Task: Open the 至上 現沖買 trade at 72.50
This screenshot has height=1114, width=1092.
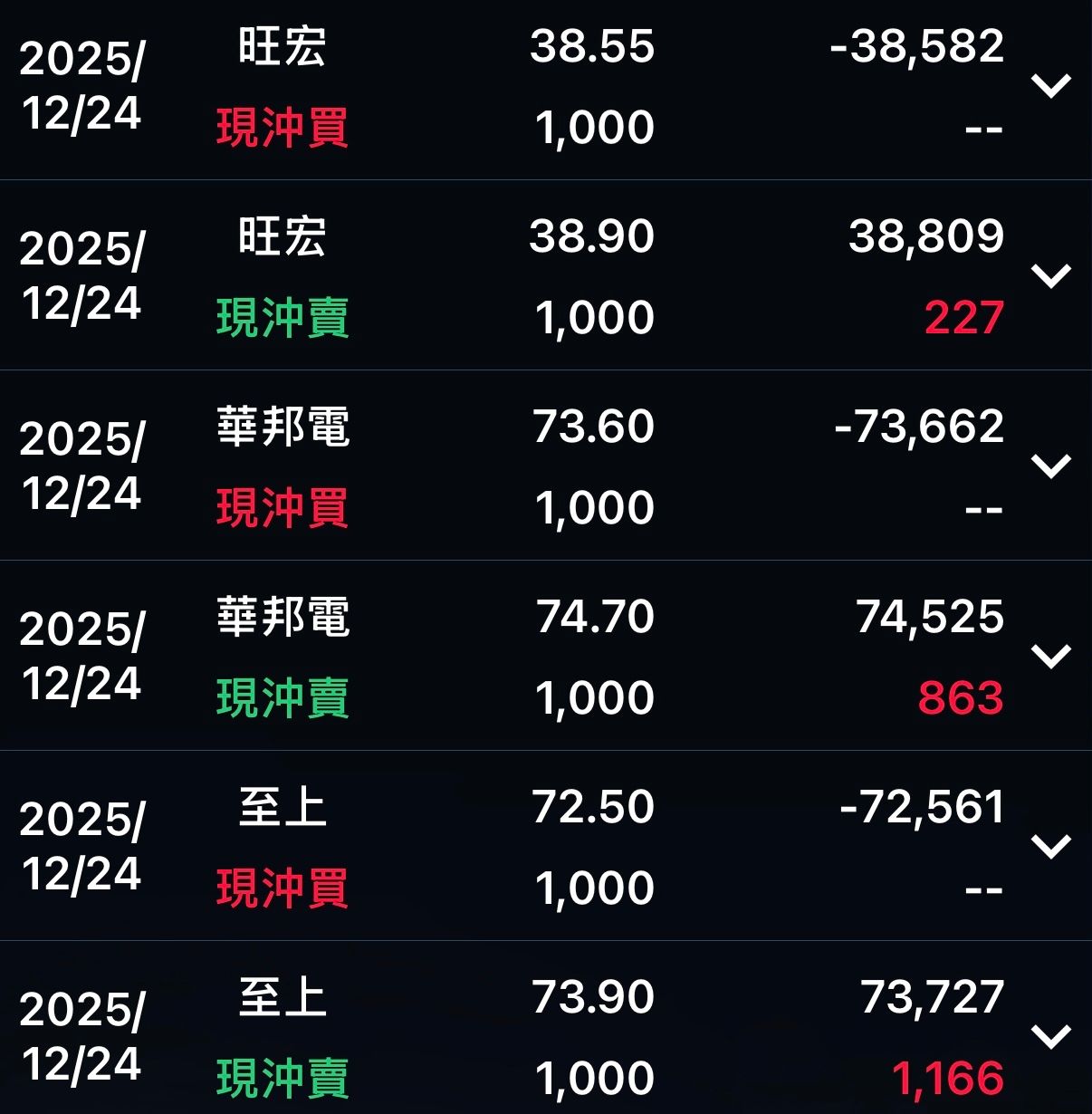Action: (1051, 847)
